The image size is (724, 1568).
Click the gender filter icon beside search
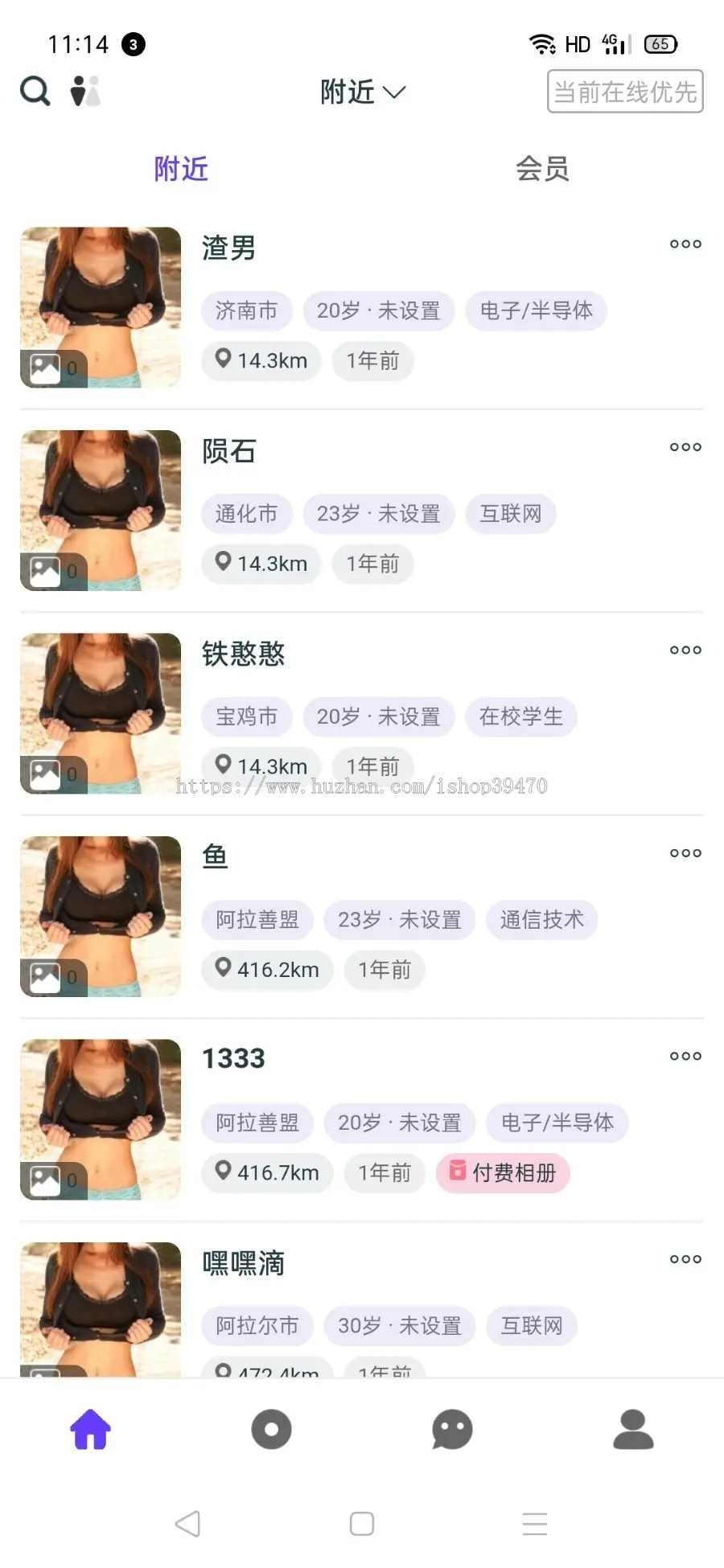pos(85,92)
